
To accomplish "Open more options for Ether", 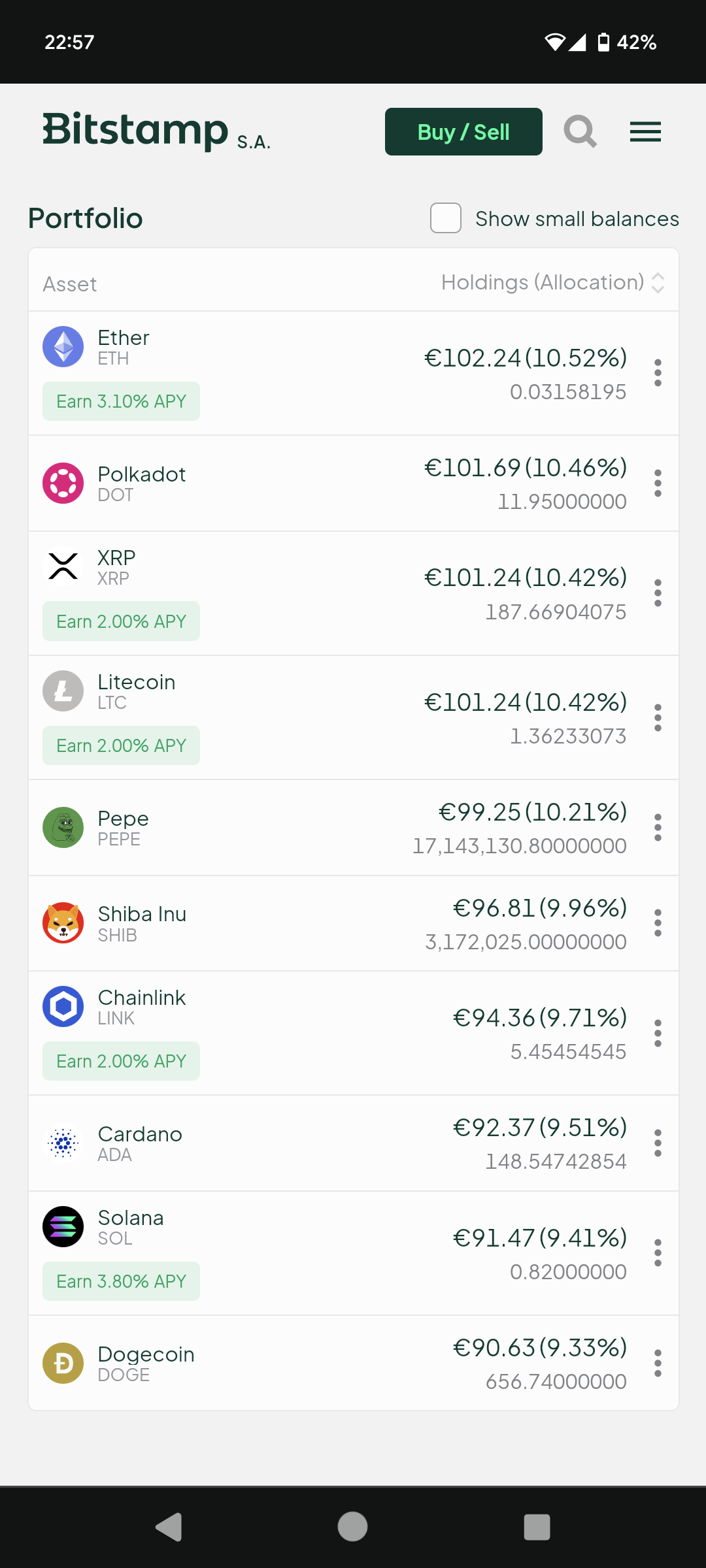I will pyautogui.click(x=658, y=373).
